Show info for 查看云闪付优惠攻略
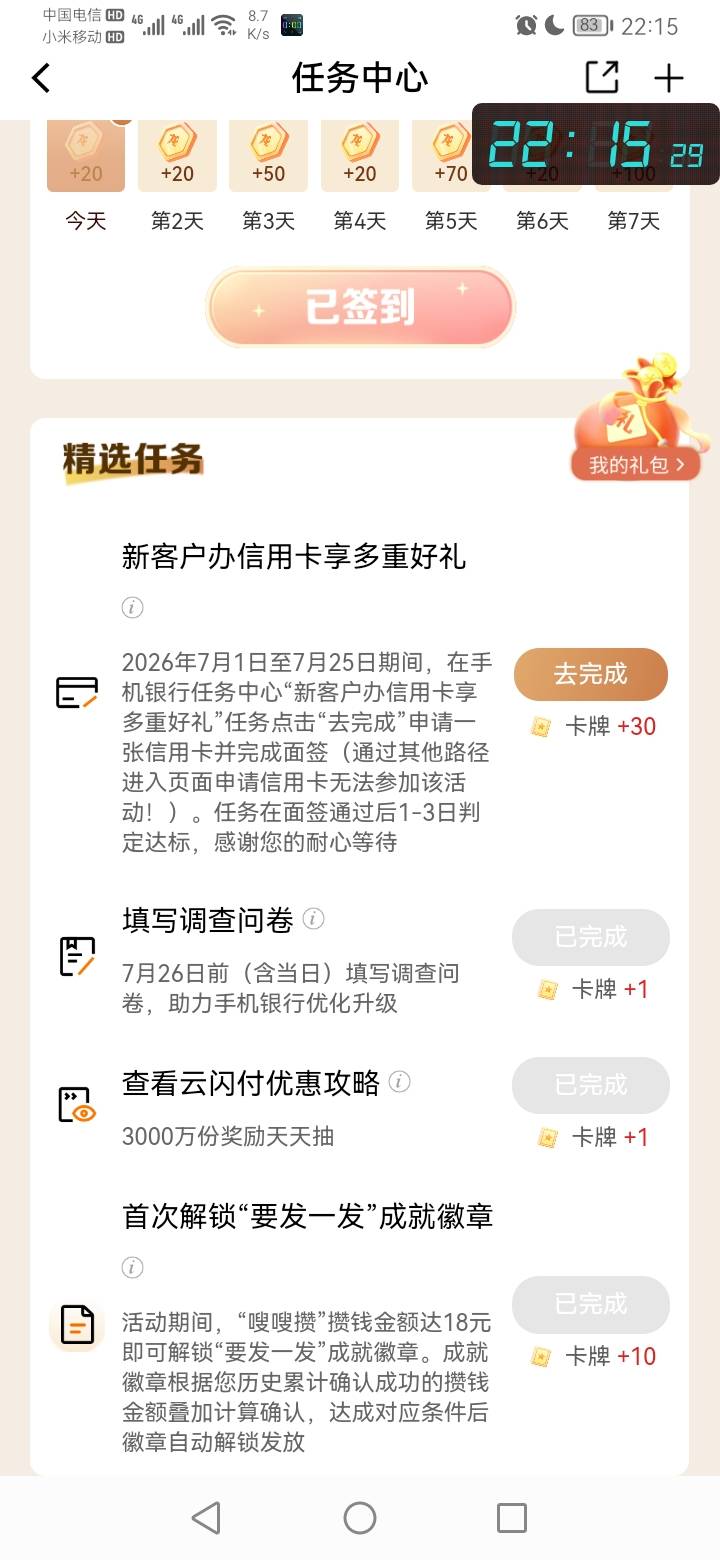Screen dimensions: 720x1560 (x=399, y=1081)
